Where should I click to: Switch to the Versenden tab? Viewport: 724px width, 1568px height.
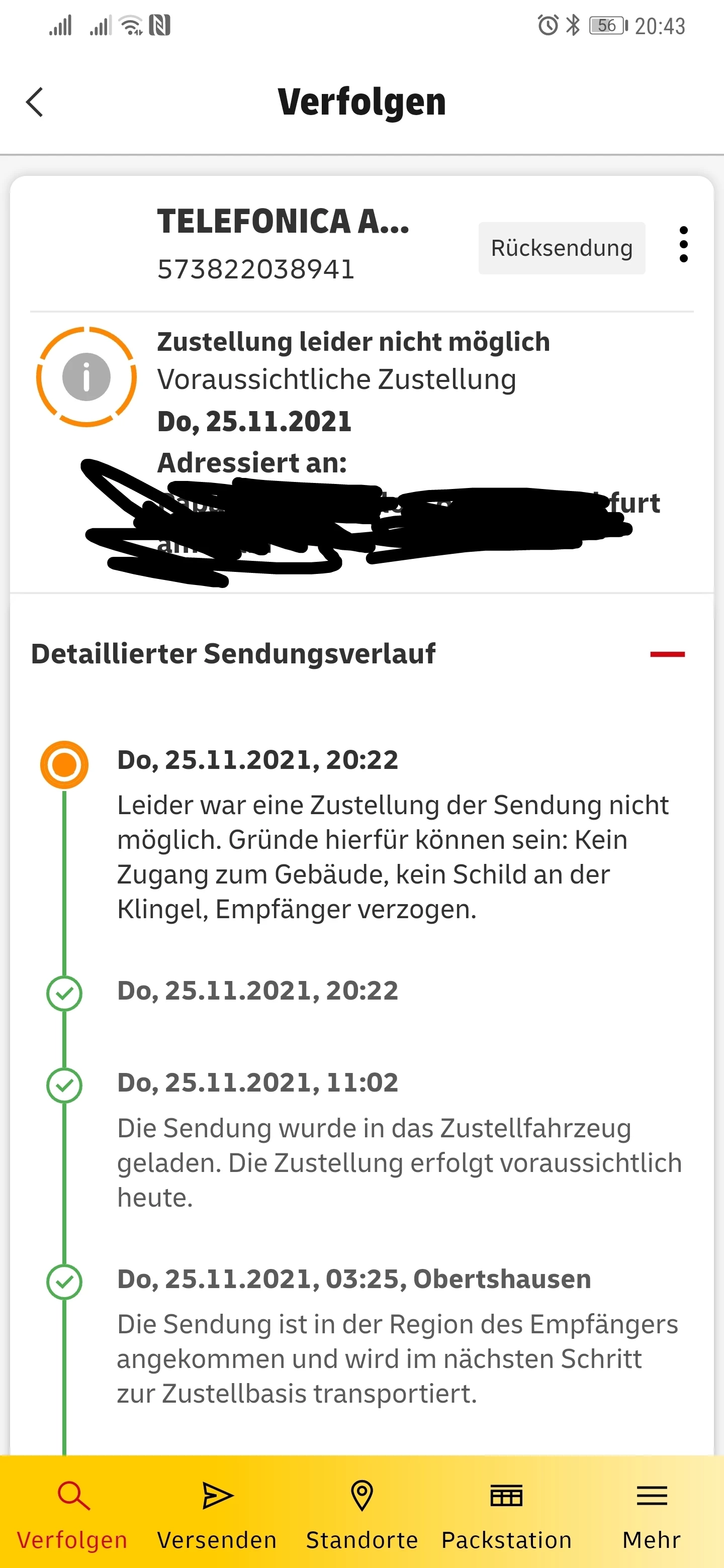pos(217,1512)
